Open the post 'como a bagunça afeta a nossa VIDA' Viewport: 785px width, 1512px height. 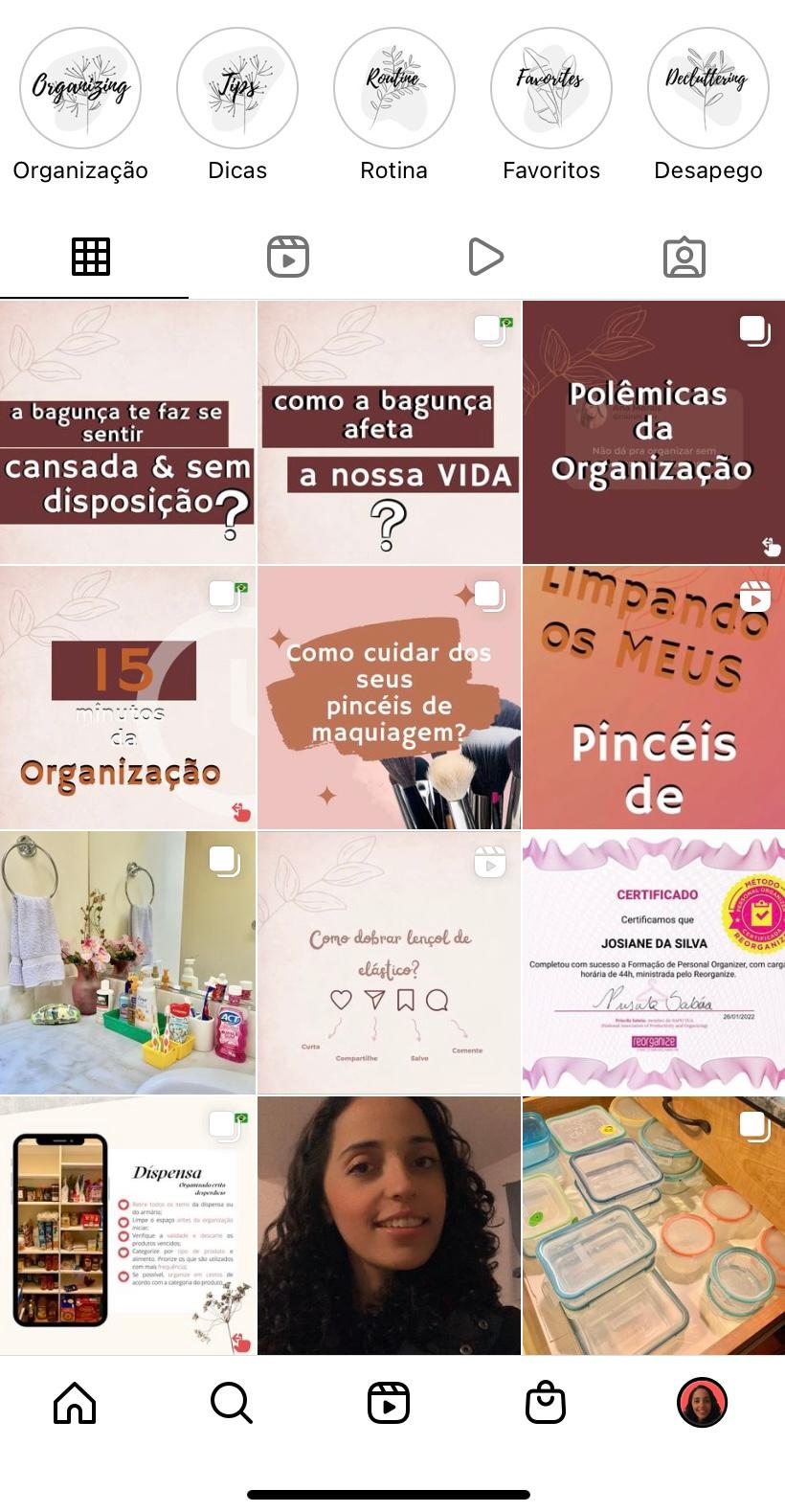click(389, 432)
